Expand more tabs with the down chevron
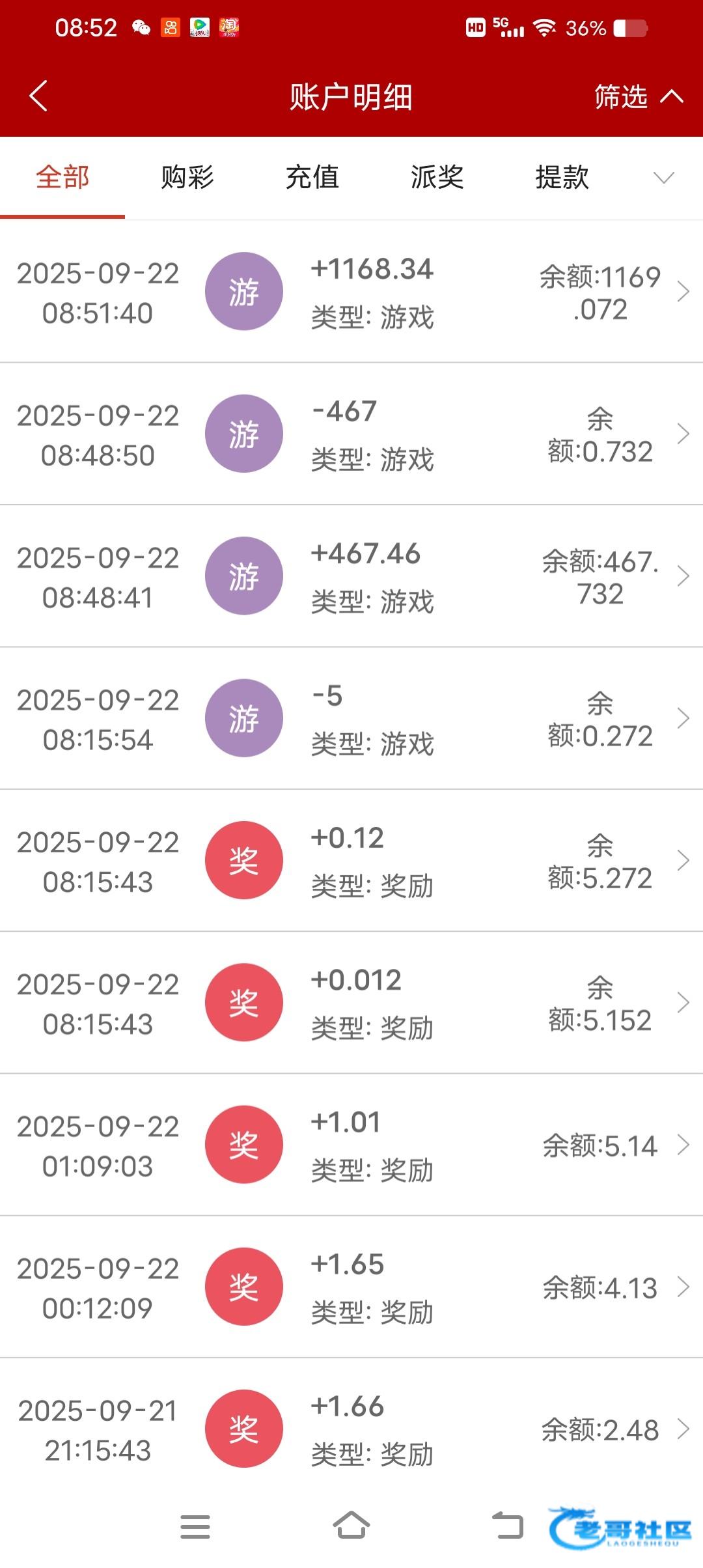The image size is (703, 1568). [663, 177]
